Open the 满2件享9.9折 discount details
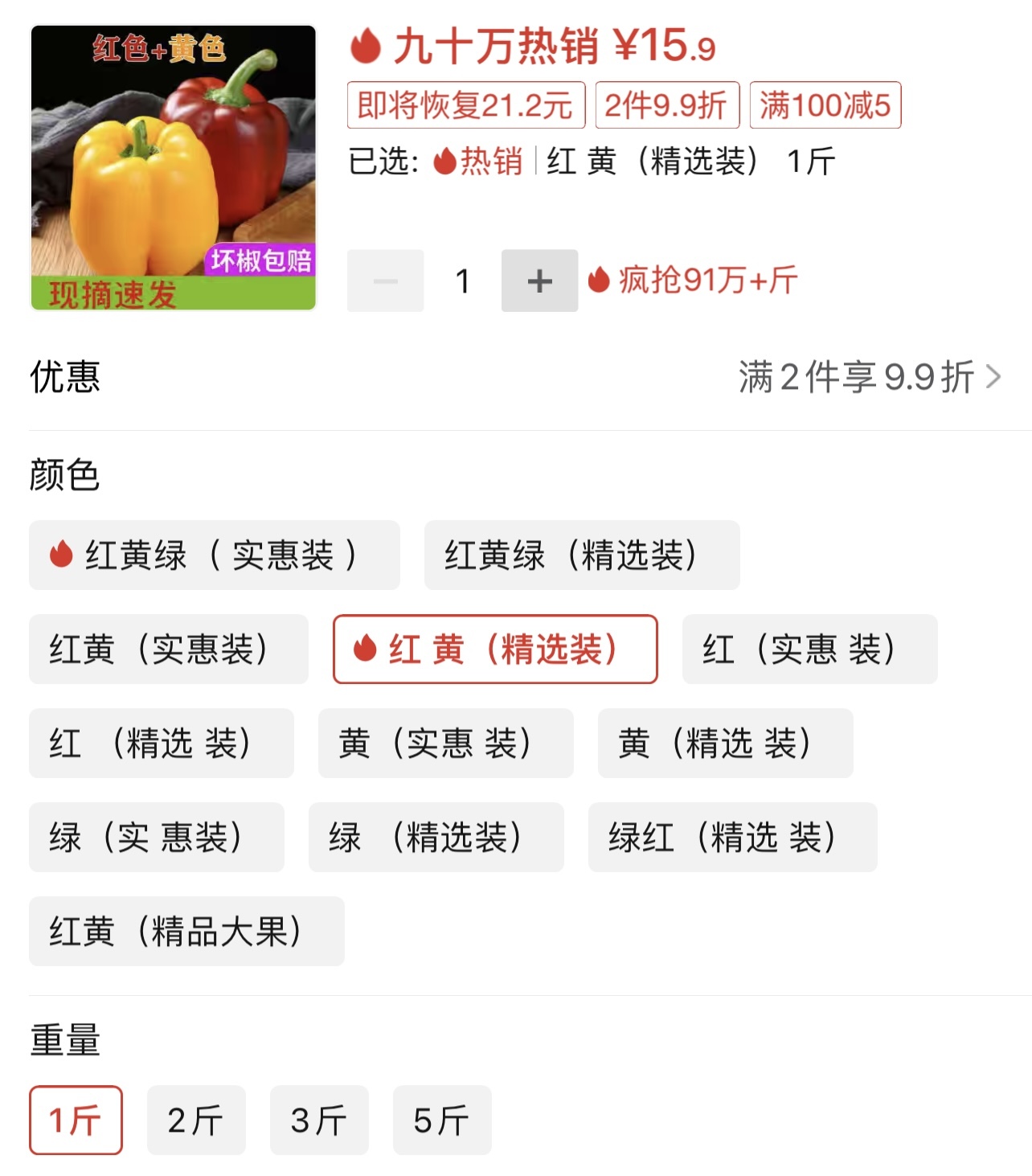 point(868,377)
